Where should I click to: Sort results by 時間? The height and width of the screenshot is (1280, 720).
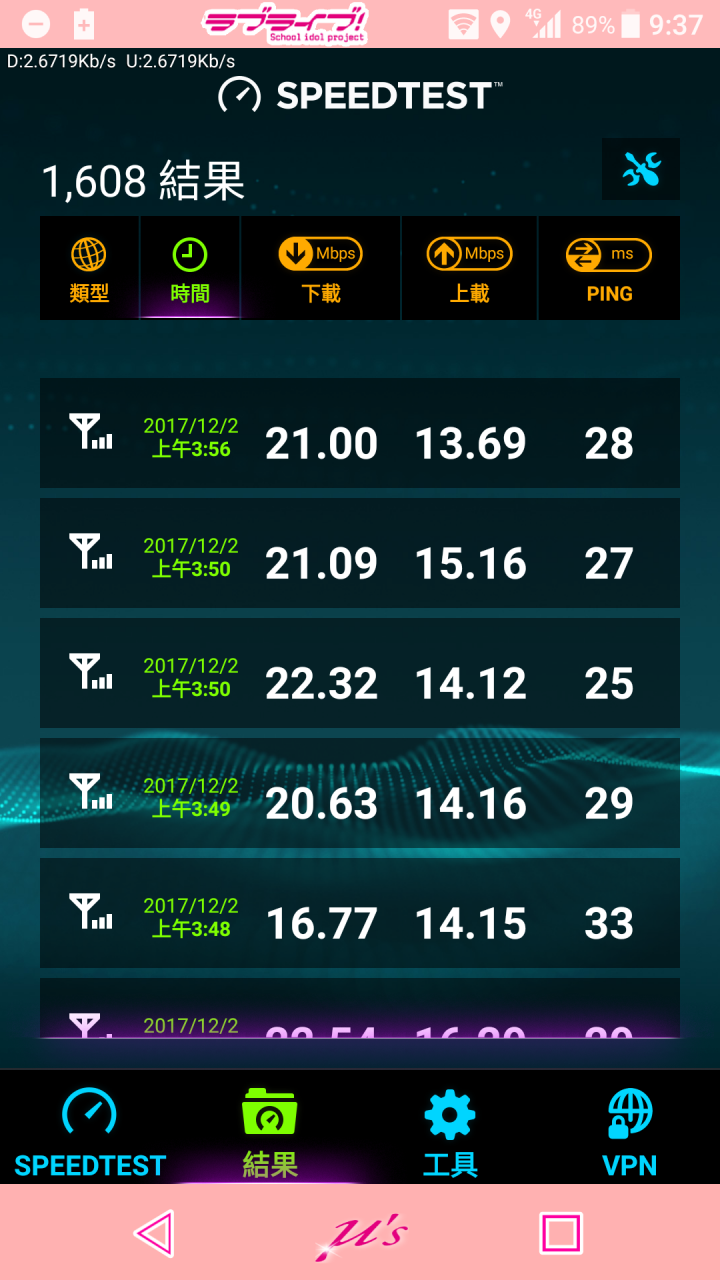(190, 268)
